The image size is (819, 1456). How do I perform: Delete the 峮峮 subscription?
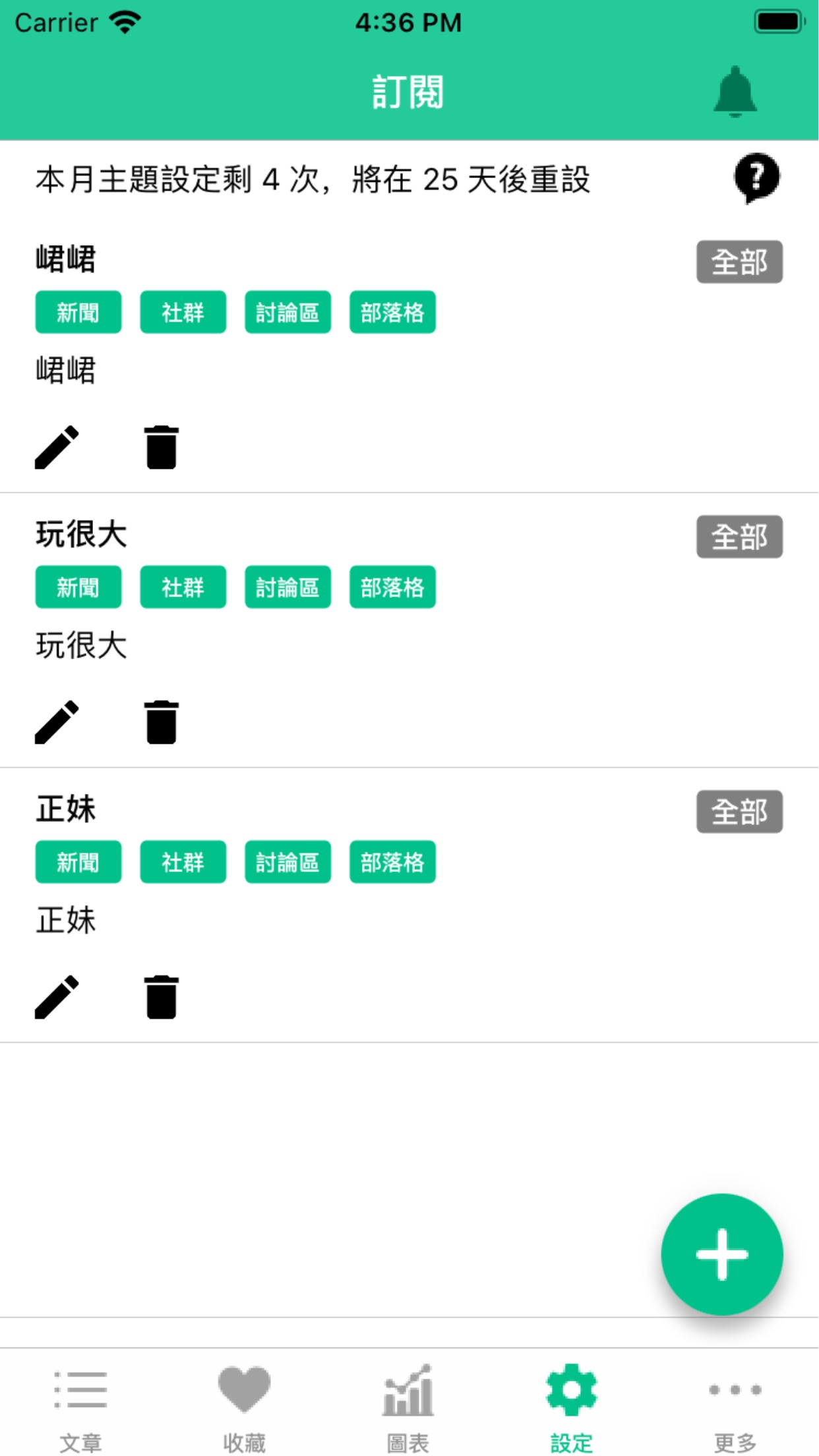point(162,447)
